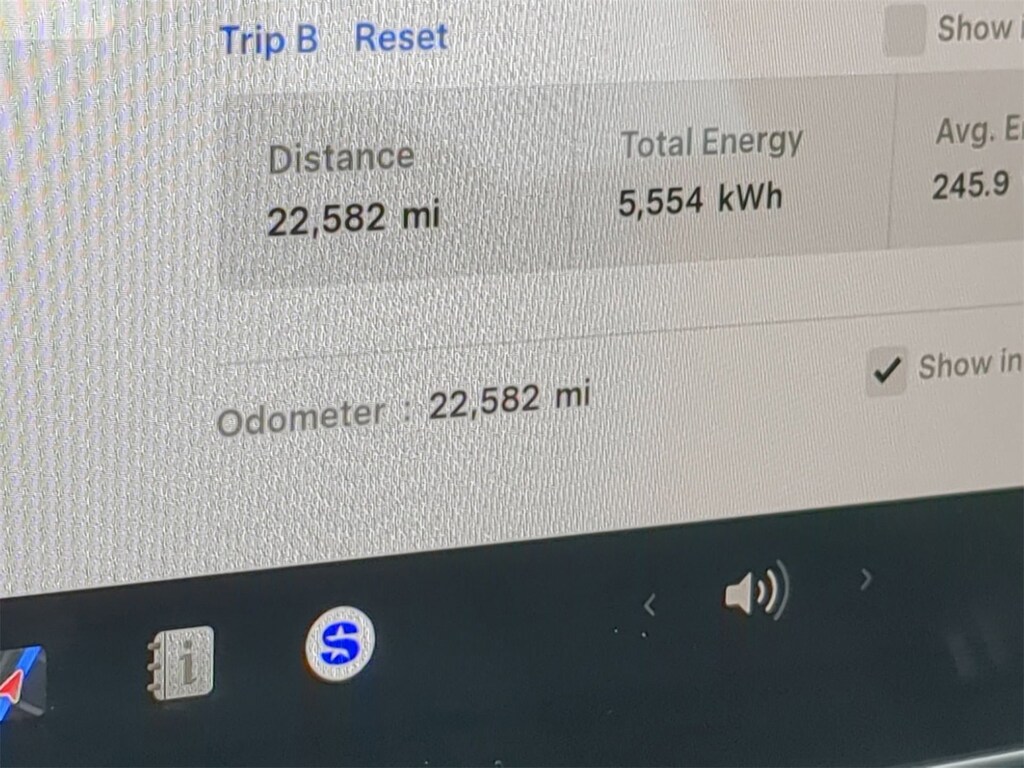Uncheck the checked Show in checkbox
The height and width of the screenshot is (768, 1024).
pos(886,372)
